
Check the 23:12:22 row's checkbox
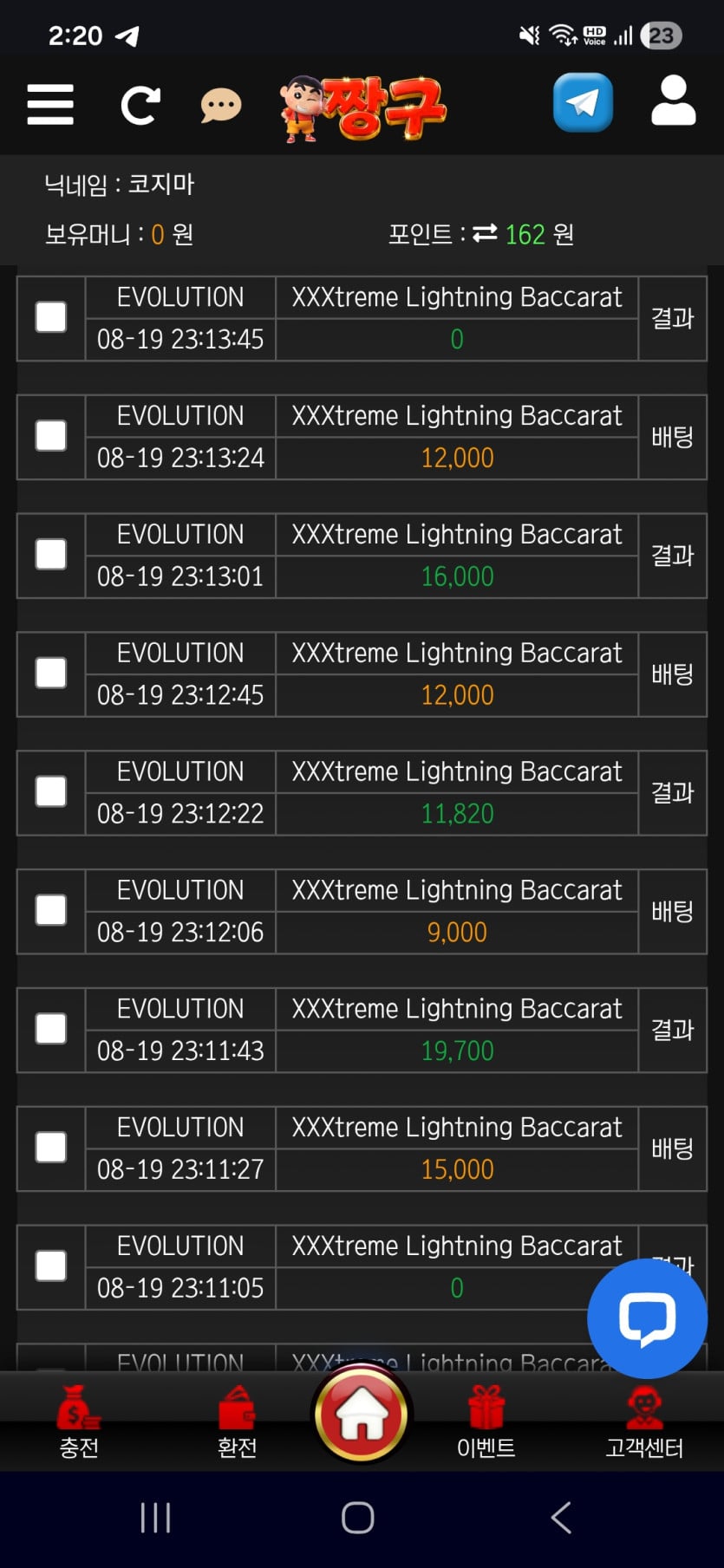(x=51, y=791)
